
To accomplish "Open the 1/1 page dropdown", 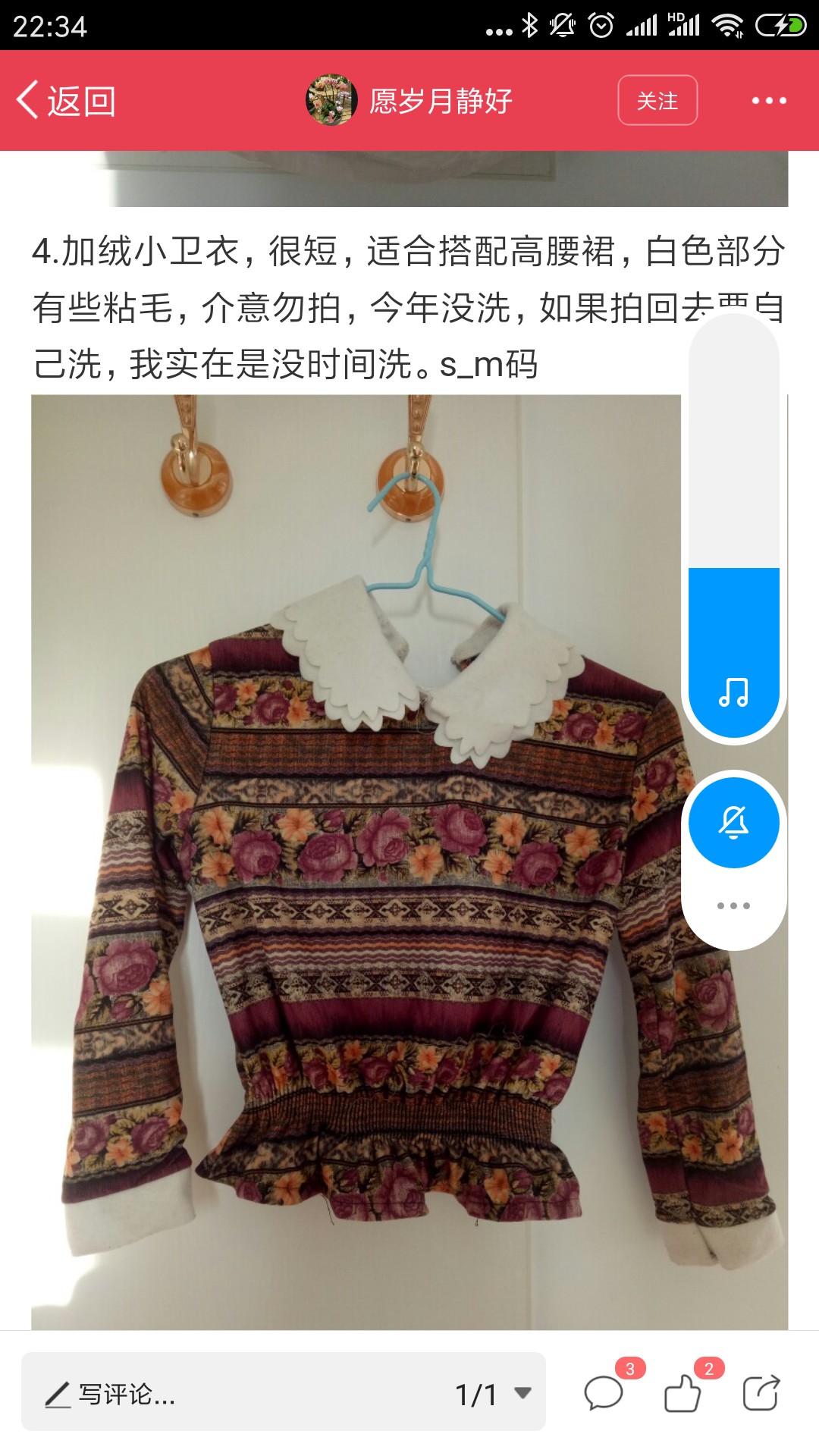I will 493,1394.
